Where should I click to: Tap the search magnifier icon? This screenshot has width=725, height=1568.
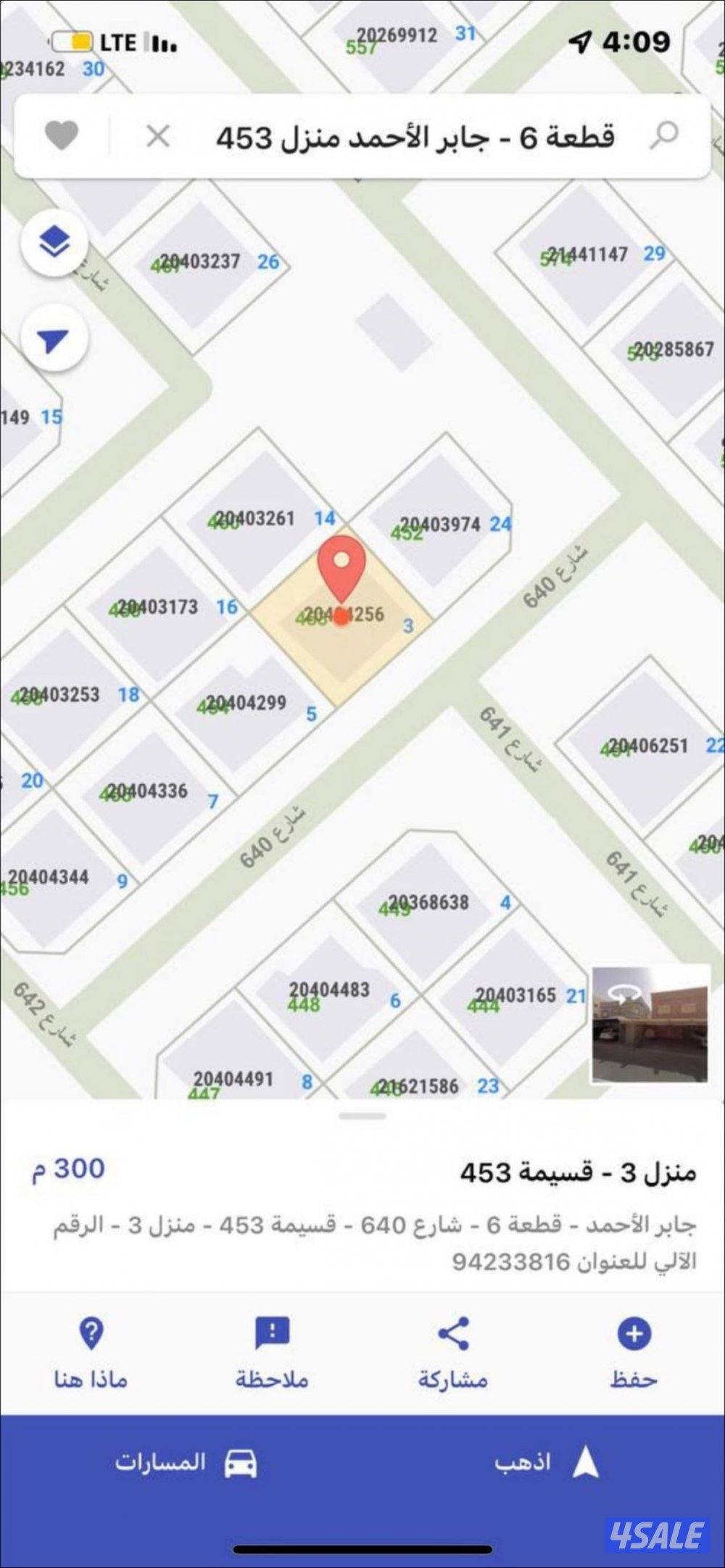(663, 135)
